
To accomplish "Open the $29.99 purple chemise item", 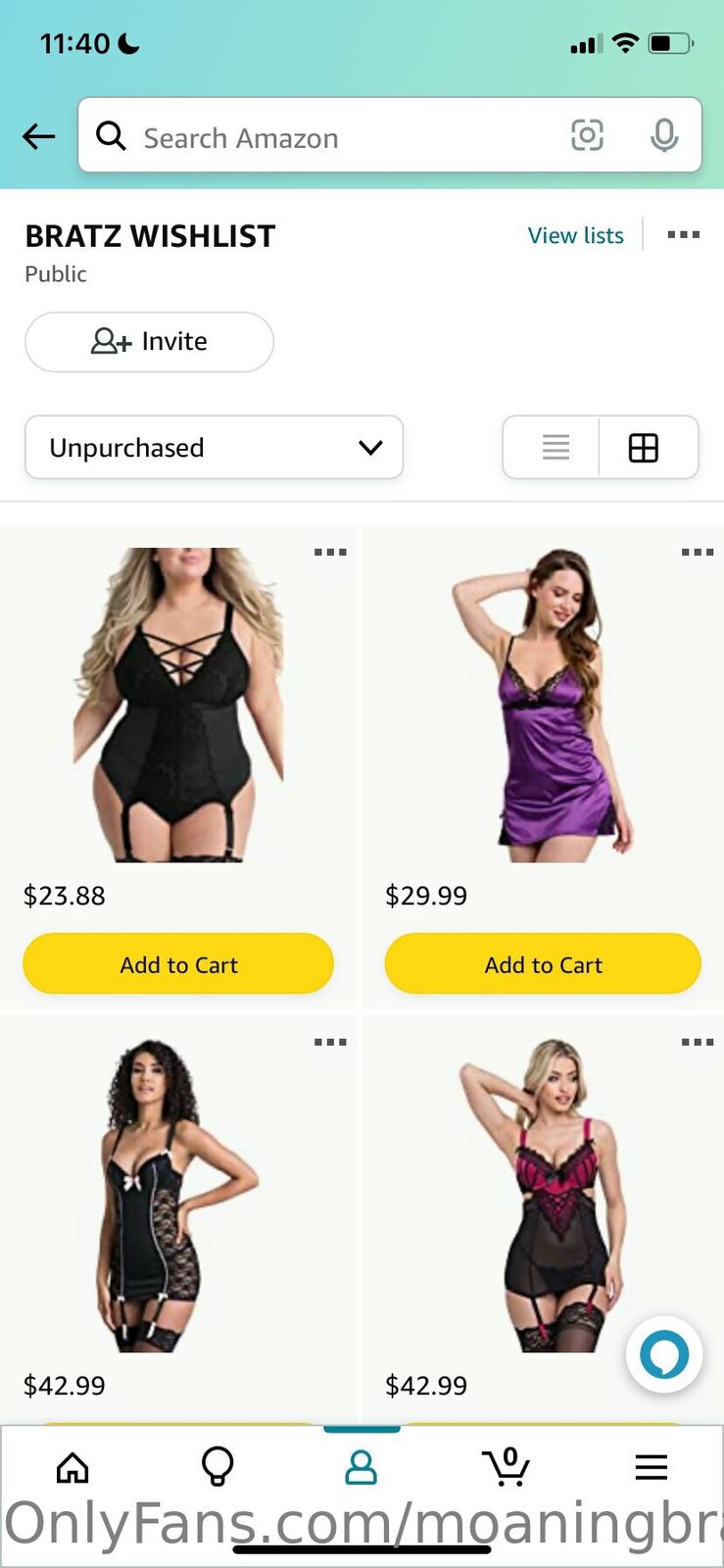I will (544, 704).
